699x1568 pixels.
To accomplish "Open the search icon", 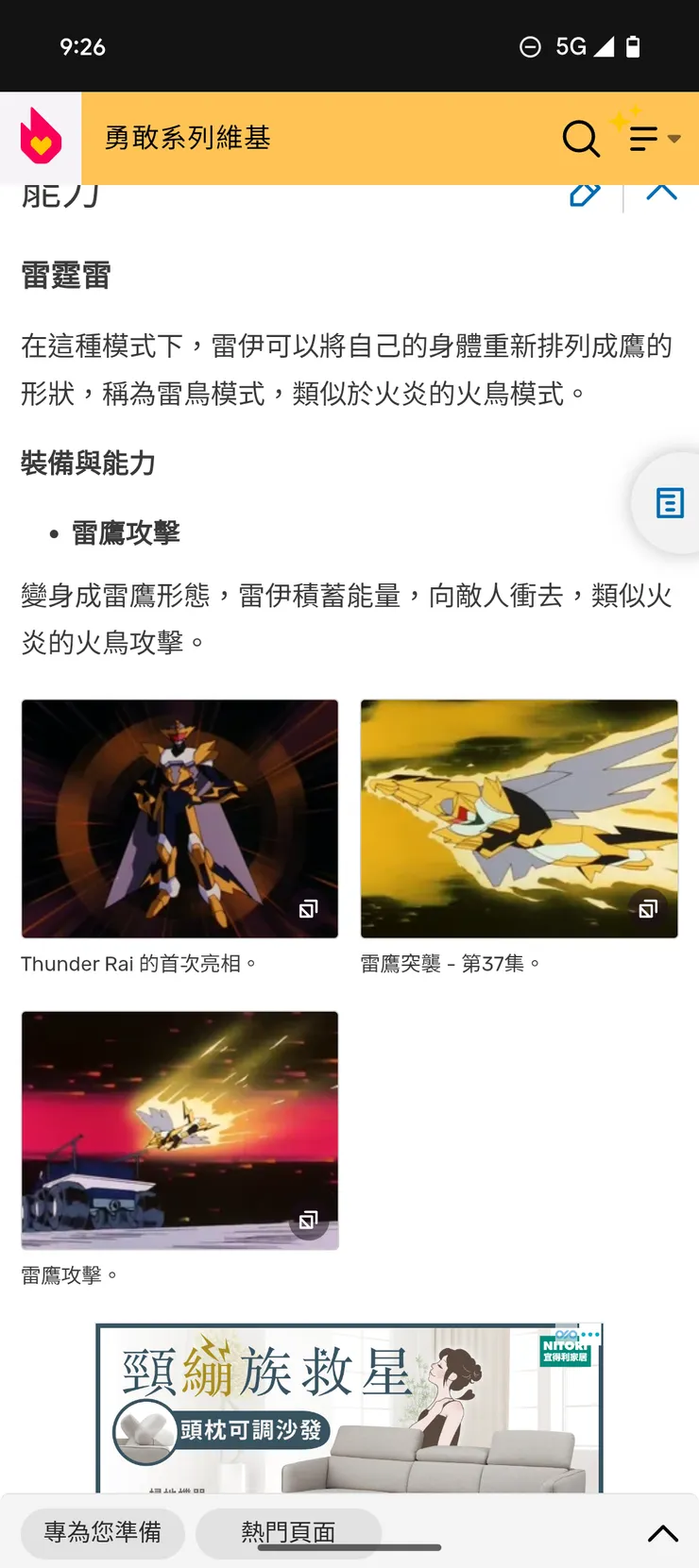I will pyautogui.click(x=582, y=139).
